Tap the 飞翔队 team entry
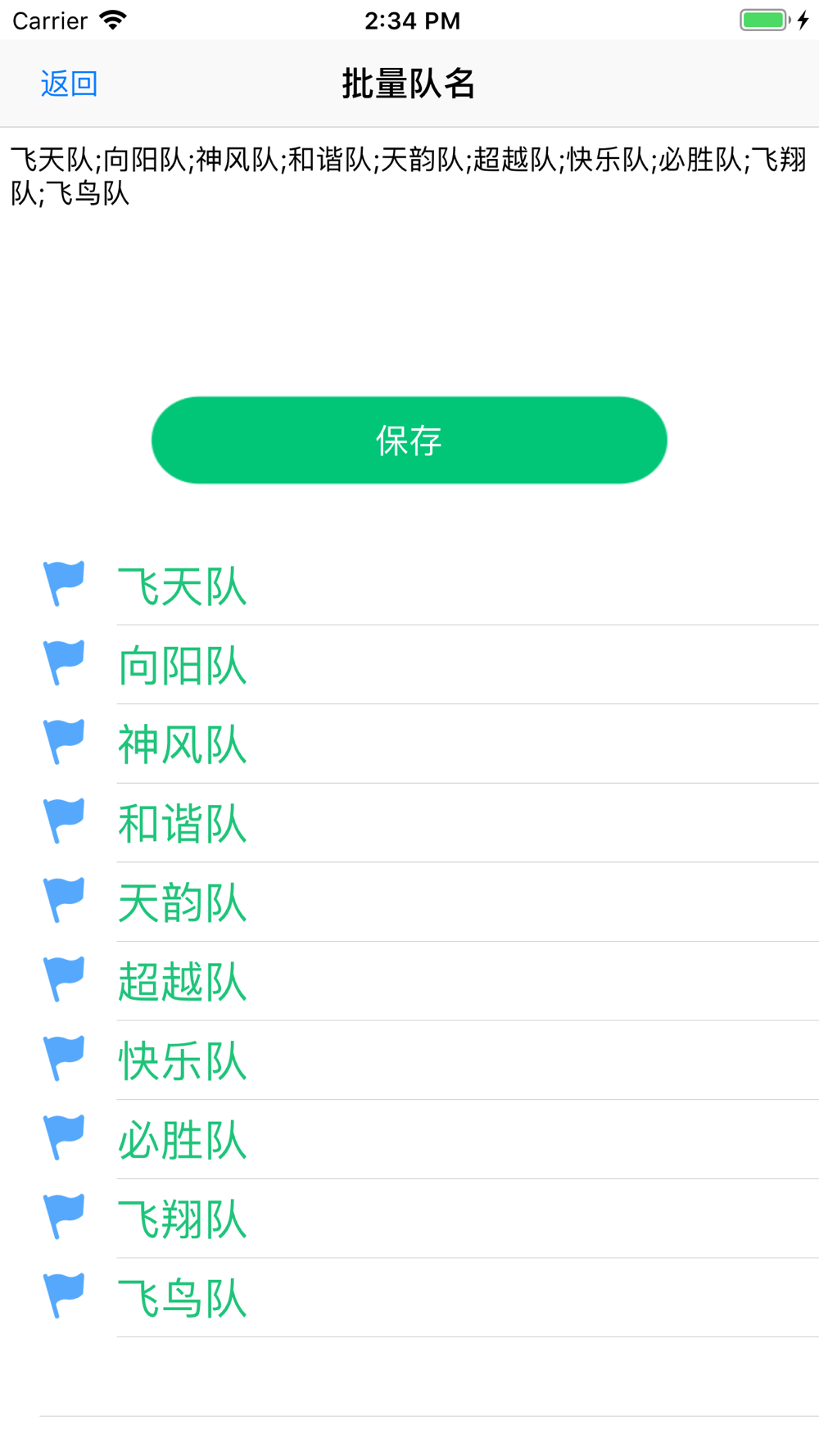This screenshot has width=819, height=1456. [409, 1219]
